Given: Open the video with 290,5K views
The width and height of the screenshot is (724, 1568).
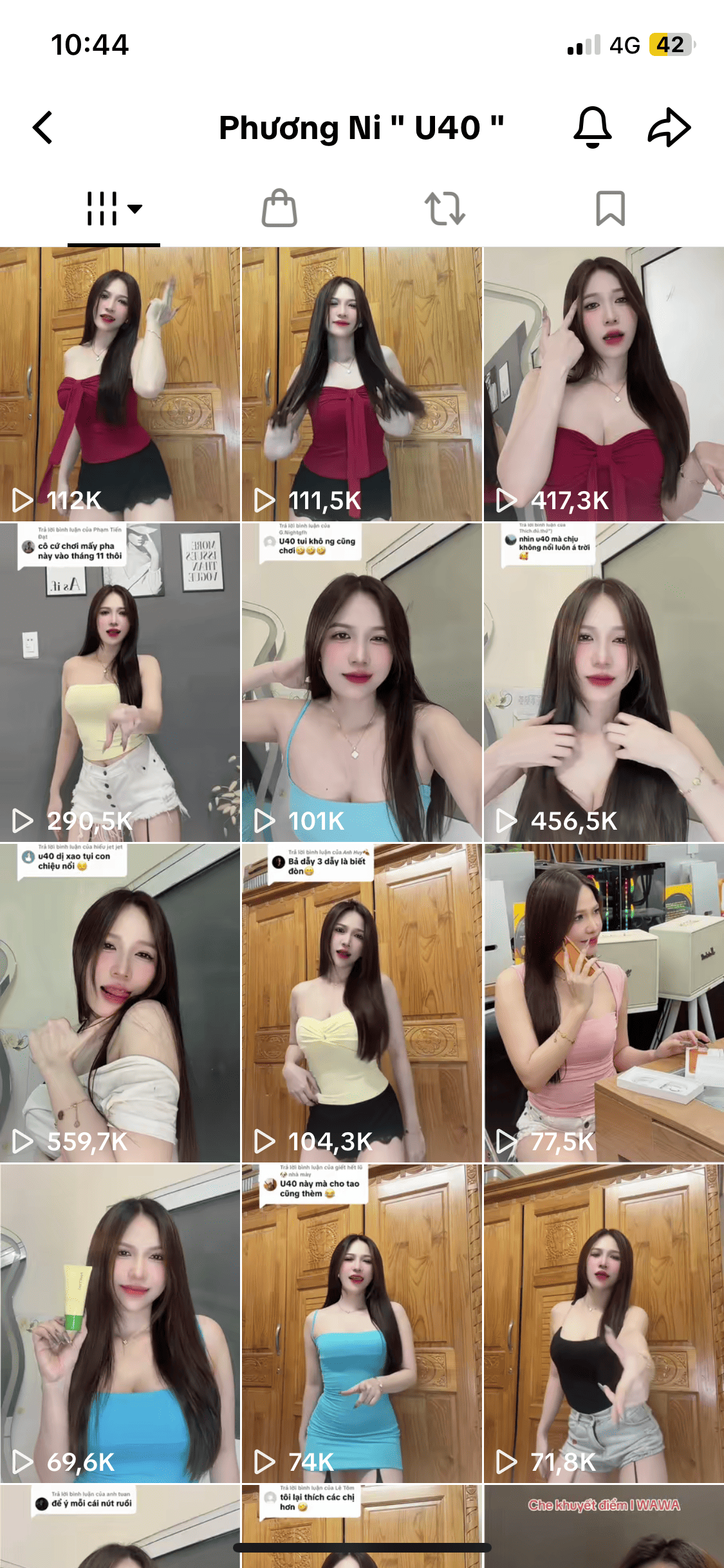Looking at the screenshot, I should (120, 682).
